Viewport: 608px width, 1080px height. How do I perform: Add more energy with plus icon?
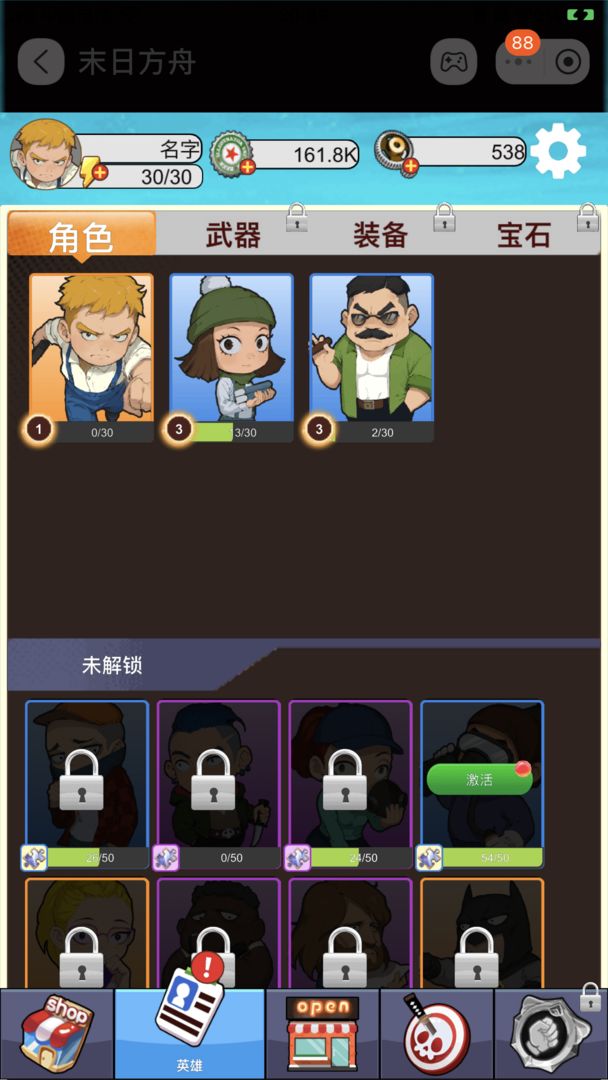point(97,175)
